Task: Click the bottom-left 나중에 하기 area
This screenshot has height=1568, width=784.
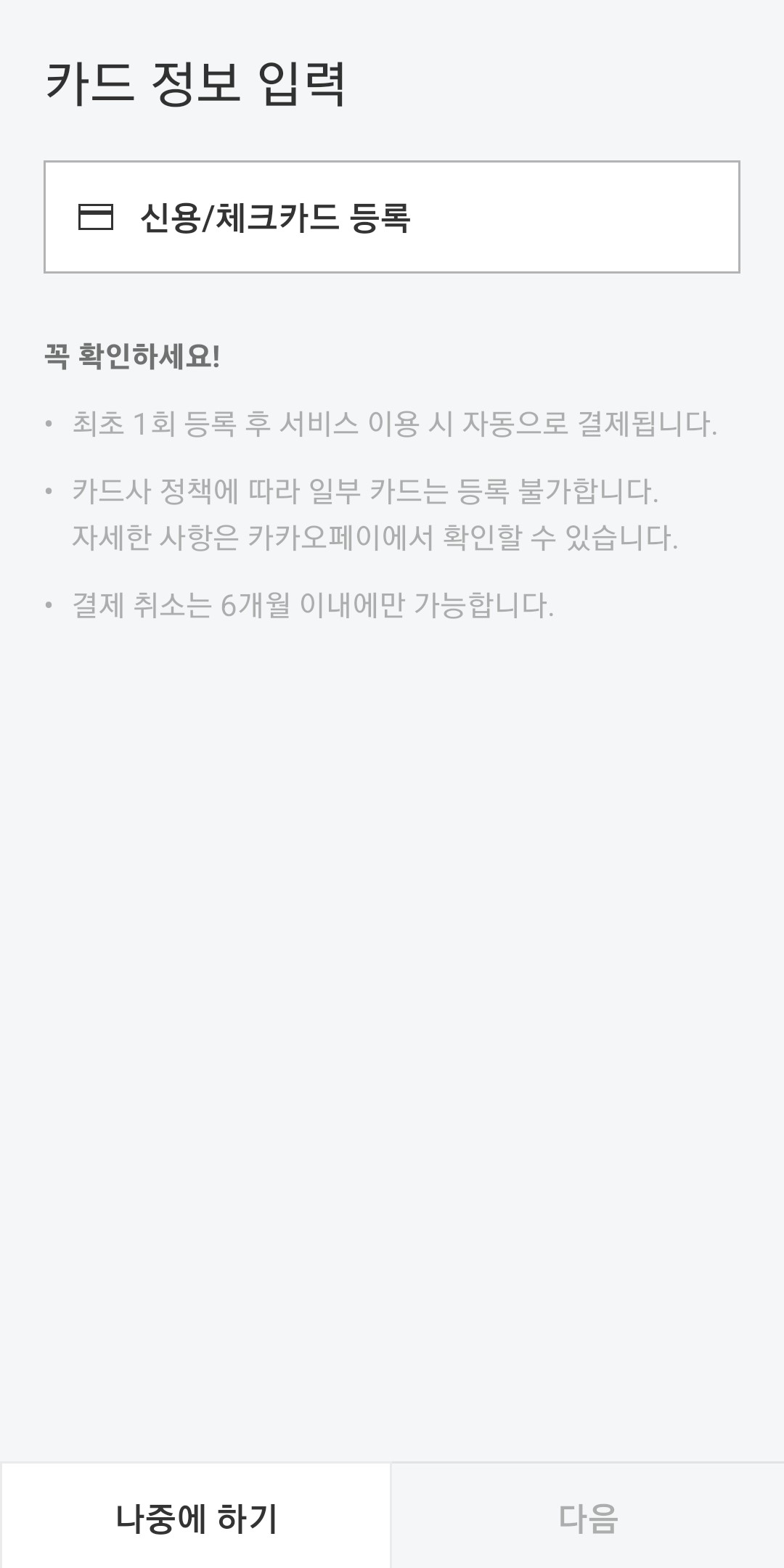Action: (196, 1516)
